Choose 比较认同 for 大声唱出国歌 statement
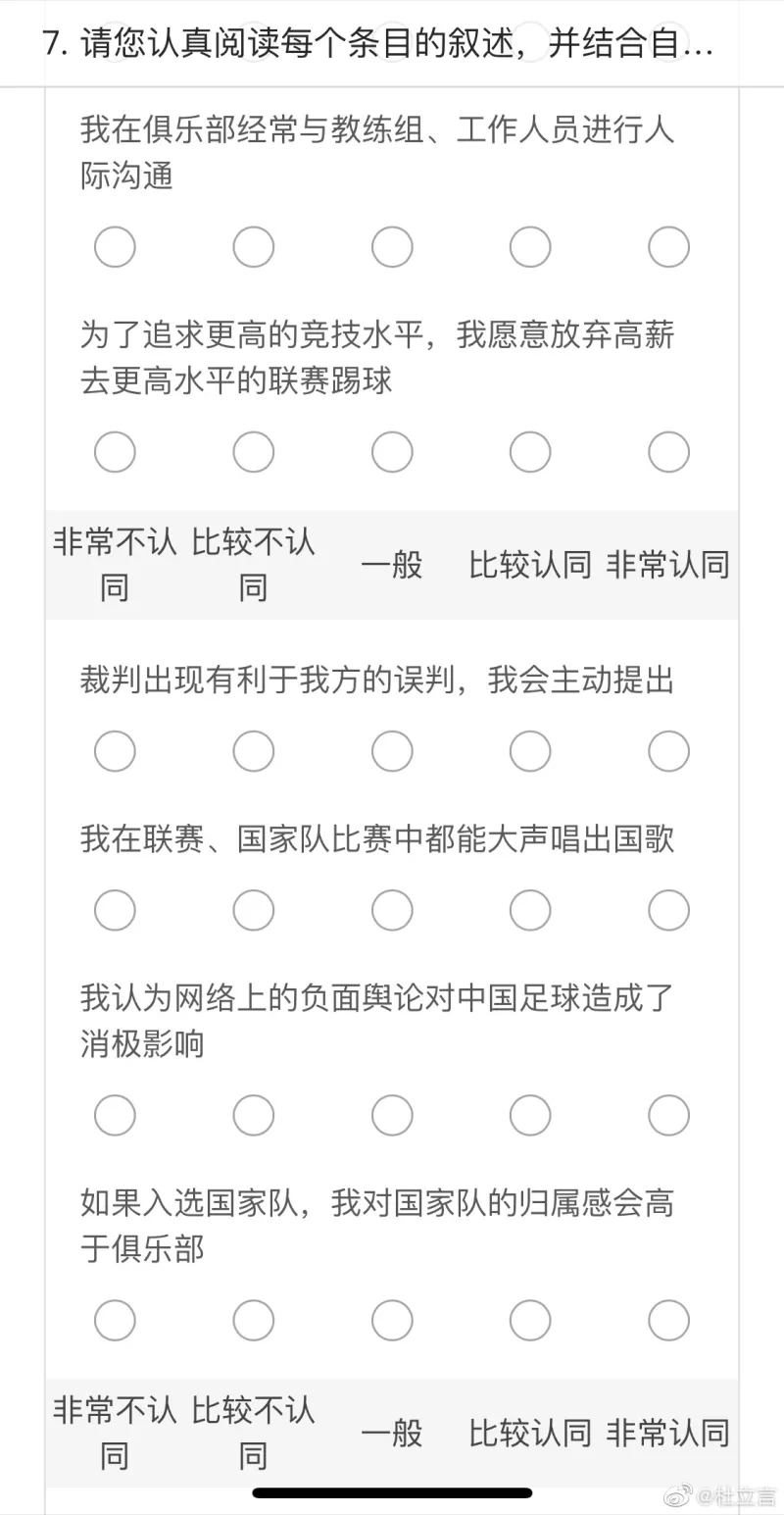784x1515 pixels. pyautogui.click(x=530, y=910)
